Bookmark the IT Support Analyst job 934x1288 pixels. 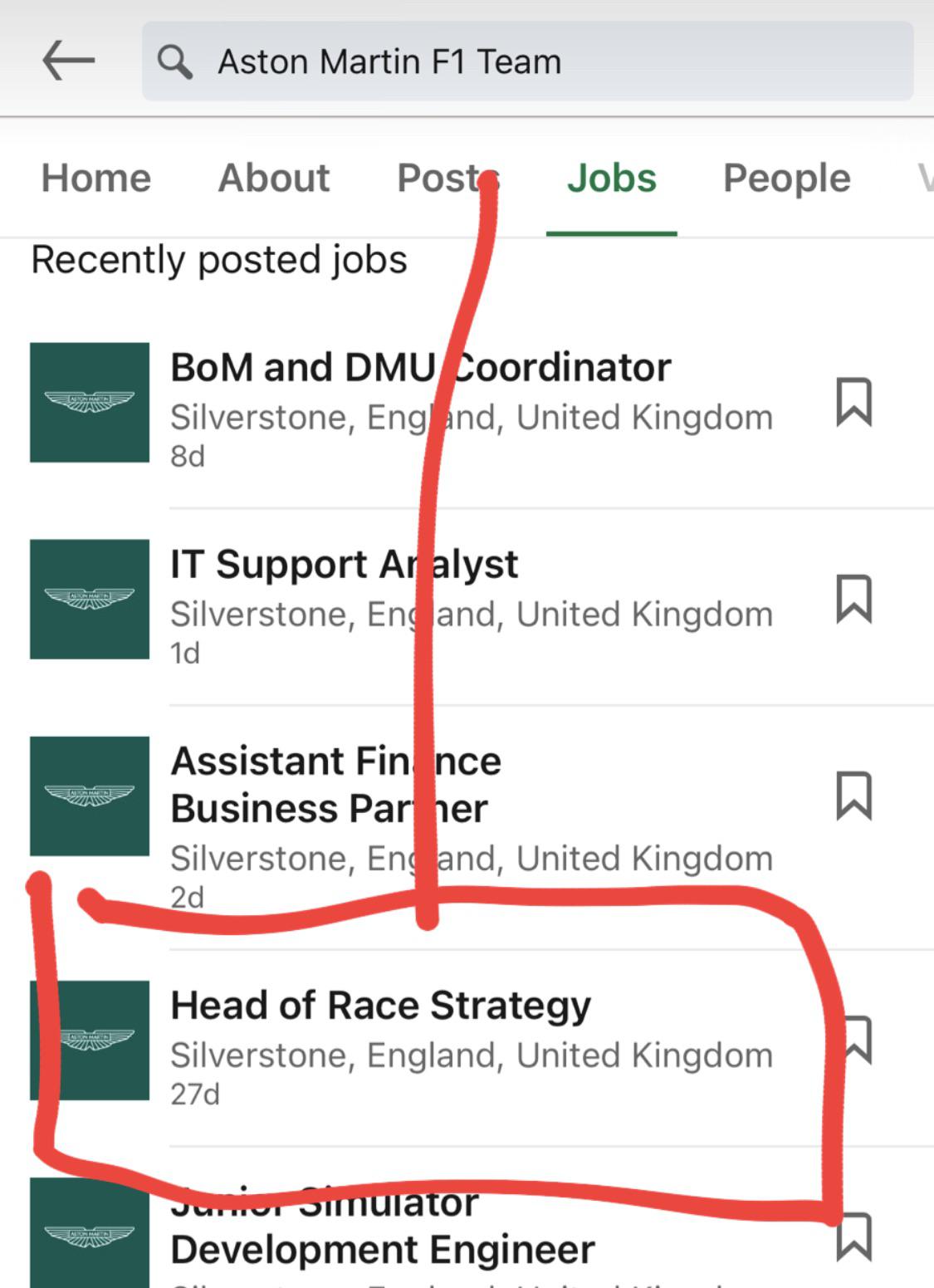pyautogui.click(x=853, y=599)
